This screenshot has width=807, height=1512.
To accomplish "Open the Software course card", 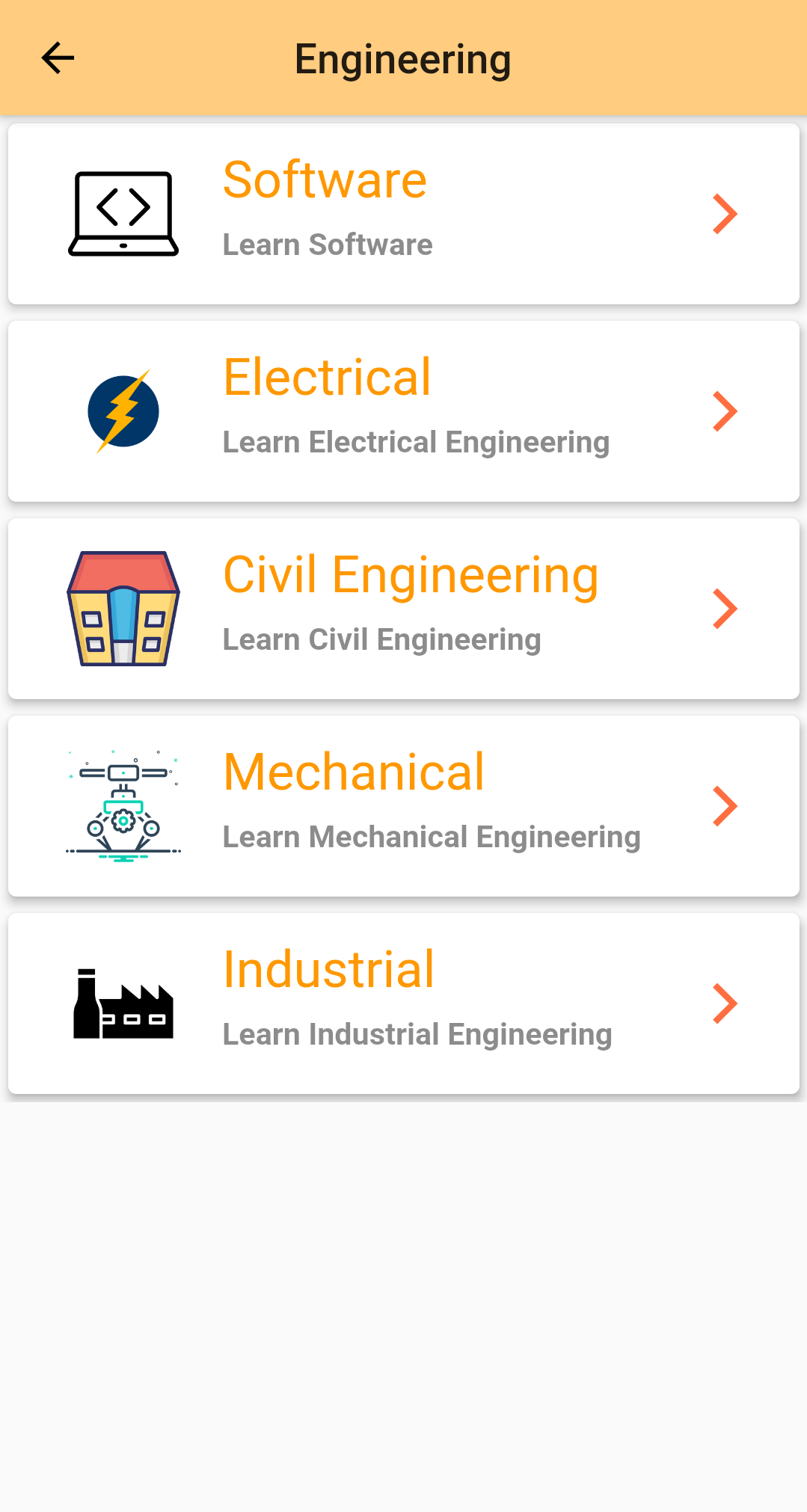I will (404, 213).
